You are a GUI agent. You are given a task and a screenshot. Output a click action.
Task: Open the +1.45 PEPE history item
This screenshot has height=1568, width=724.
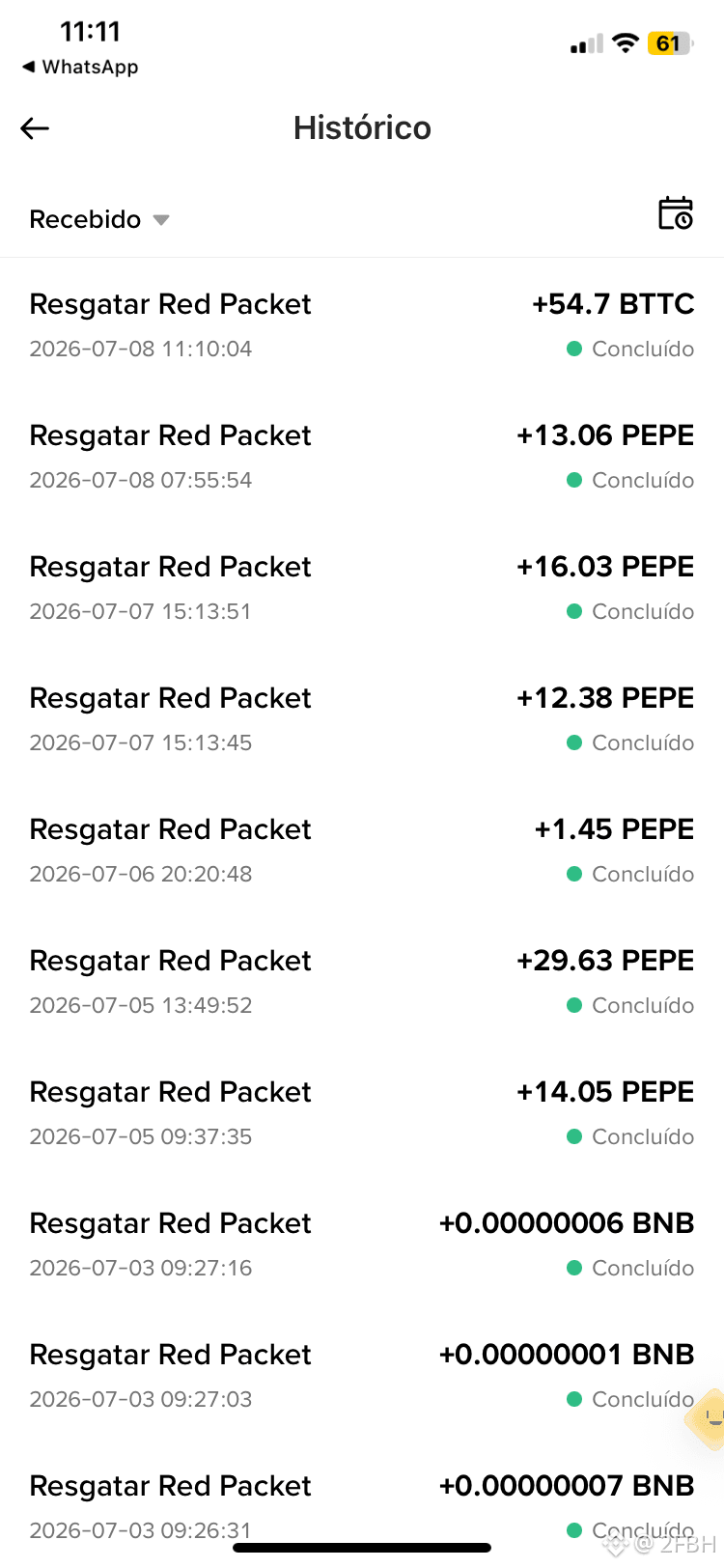tap(362, 850)
